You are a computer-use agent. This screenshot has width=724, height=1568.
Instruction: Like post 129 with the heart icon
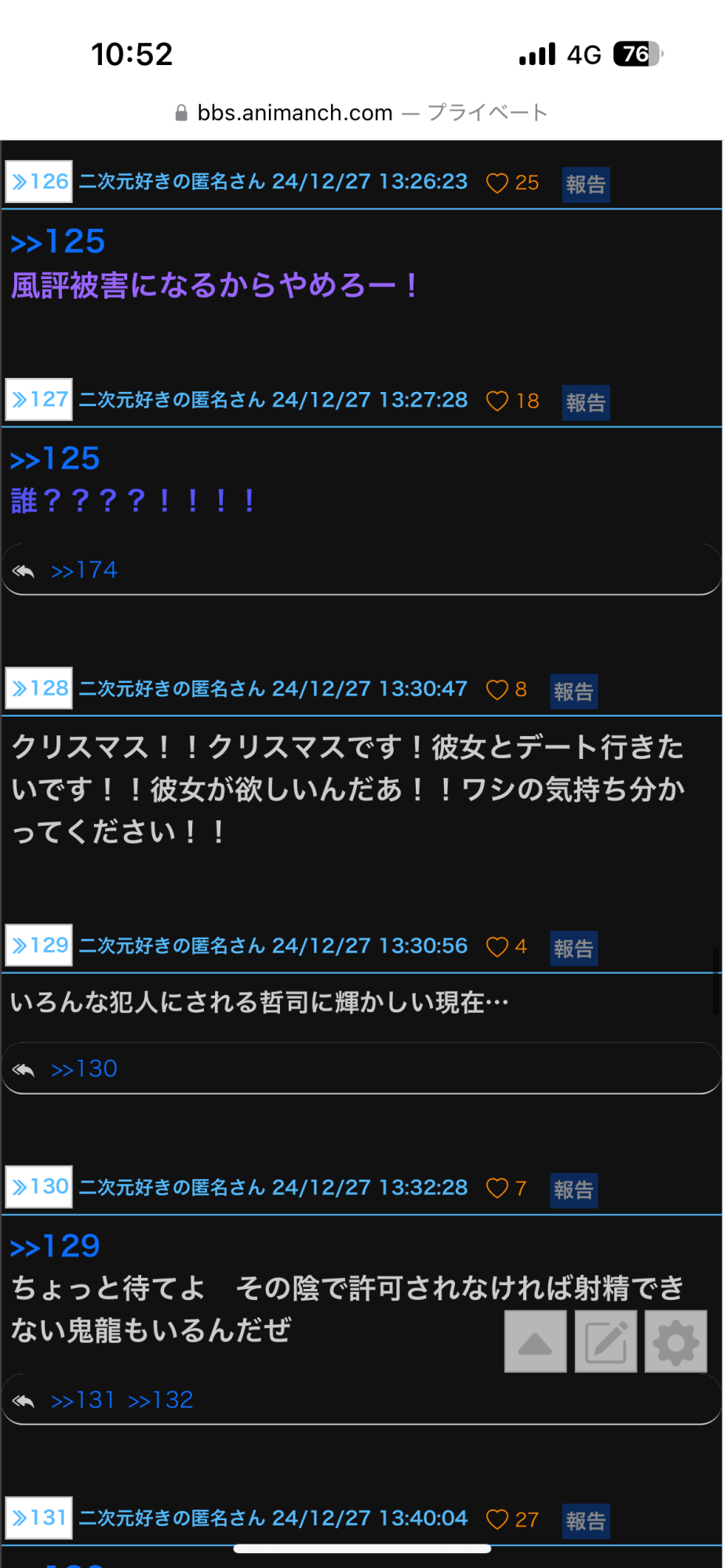(497, 946)
